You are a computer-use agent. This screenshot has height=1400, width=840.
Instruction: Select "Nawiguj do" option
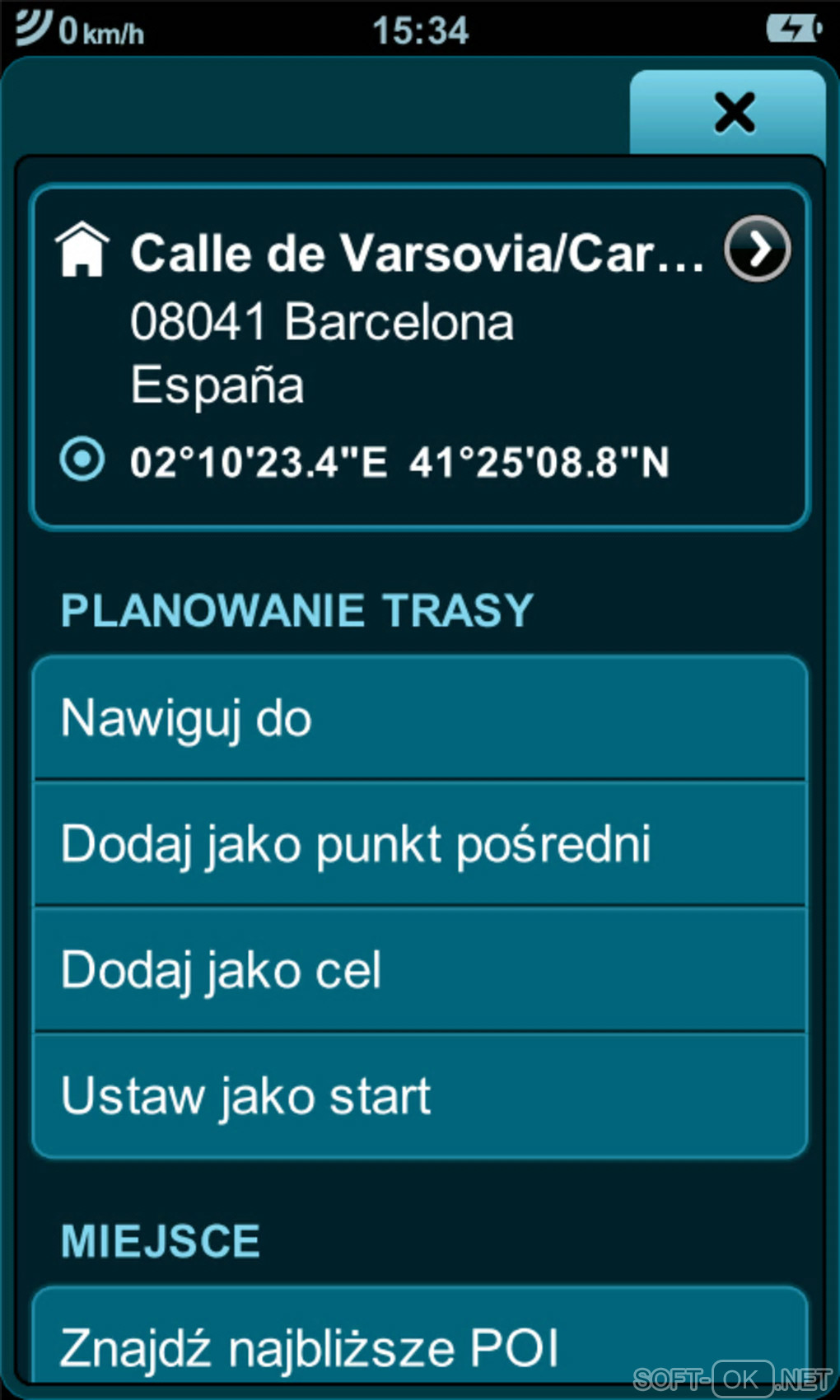pyautogui.click(x=420, y=718)
